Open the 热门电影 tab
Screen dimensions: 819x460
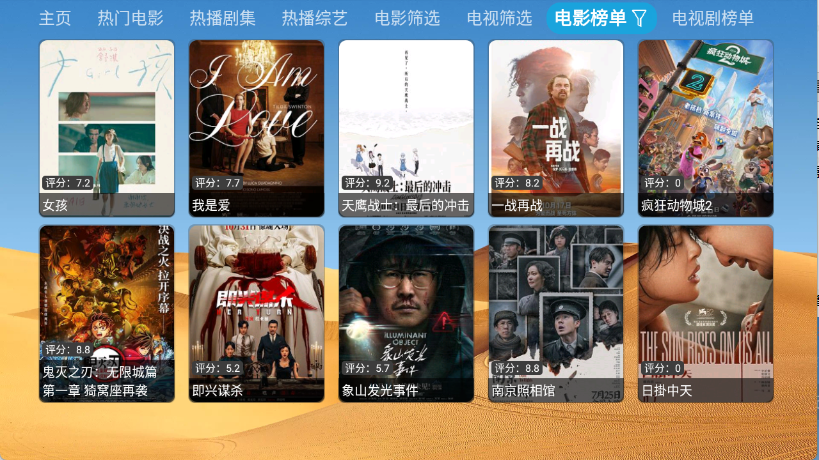130,18
